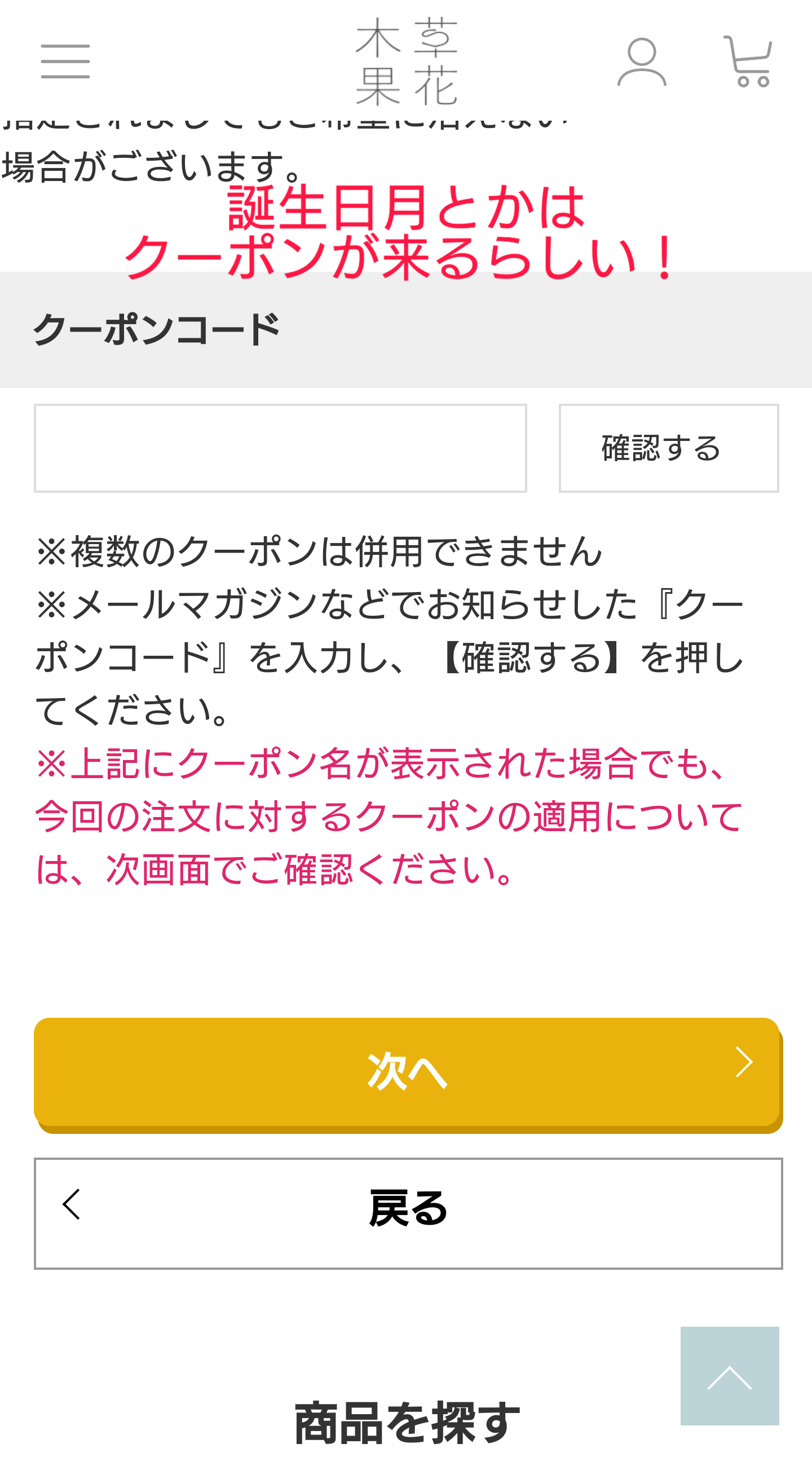
Task: Jump to top with the up-arrow button
Action: point(730,1376)
